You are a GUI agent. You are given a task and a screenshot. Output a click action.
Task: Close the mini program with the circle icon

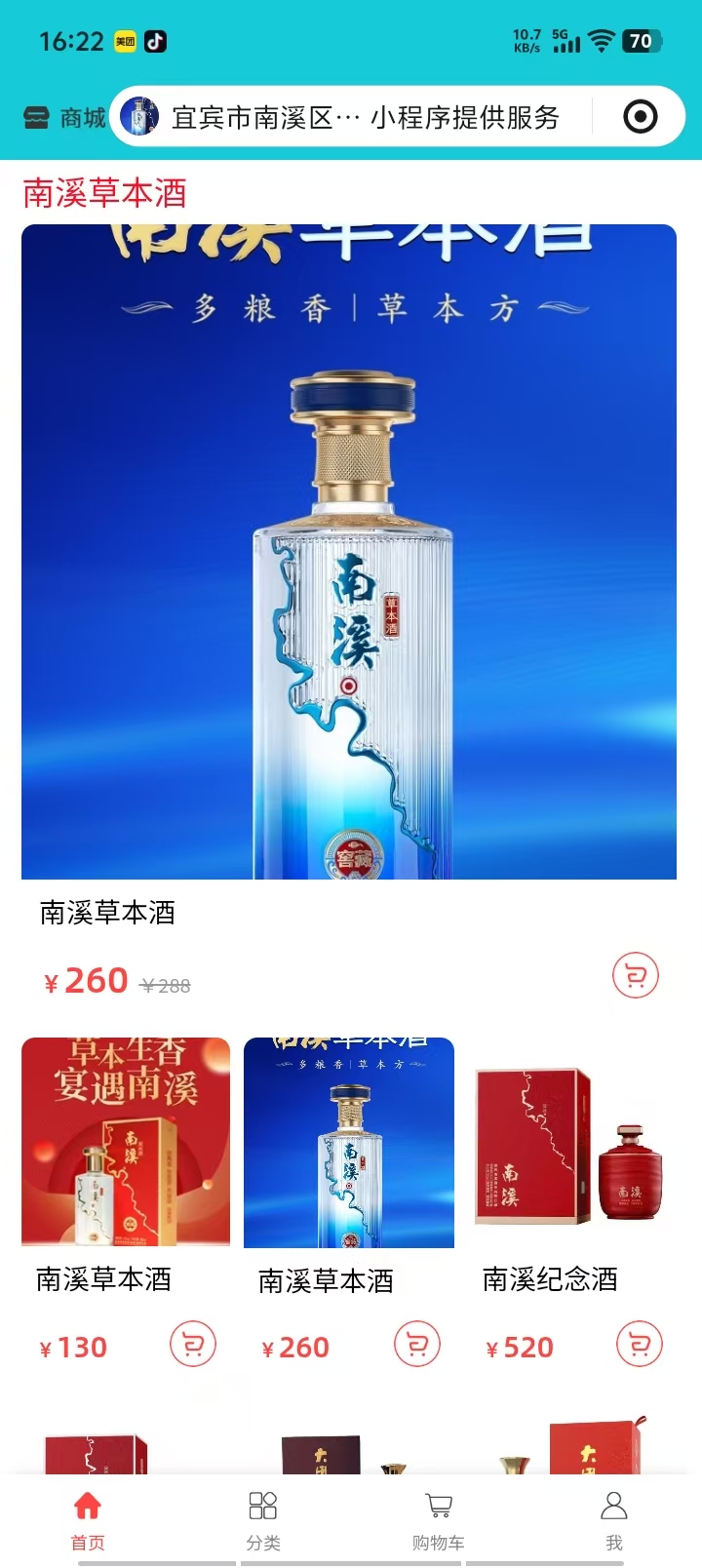click(640, 117)
